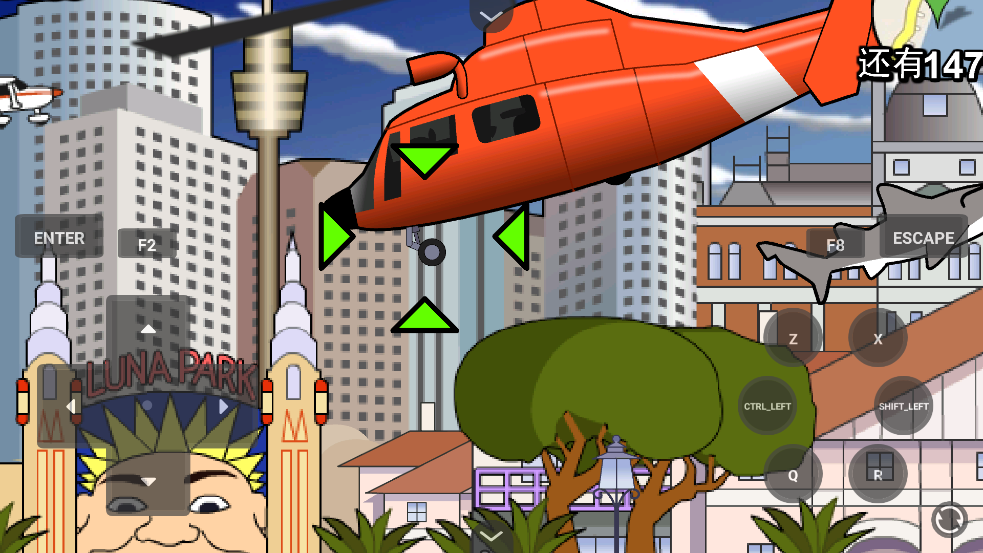Tap the D-pad left arrow
983x553 pixels.
click(71, 406)
